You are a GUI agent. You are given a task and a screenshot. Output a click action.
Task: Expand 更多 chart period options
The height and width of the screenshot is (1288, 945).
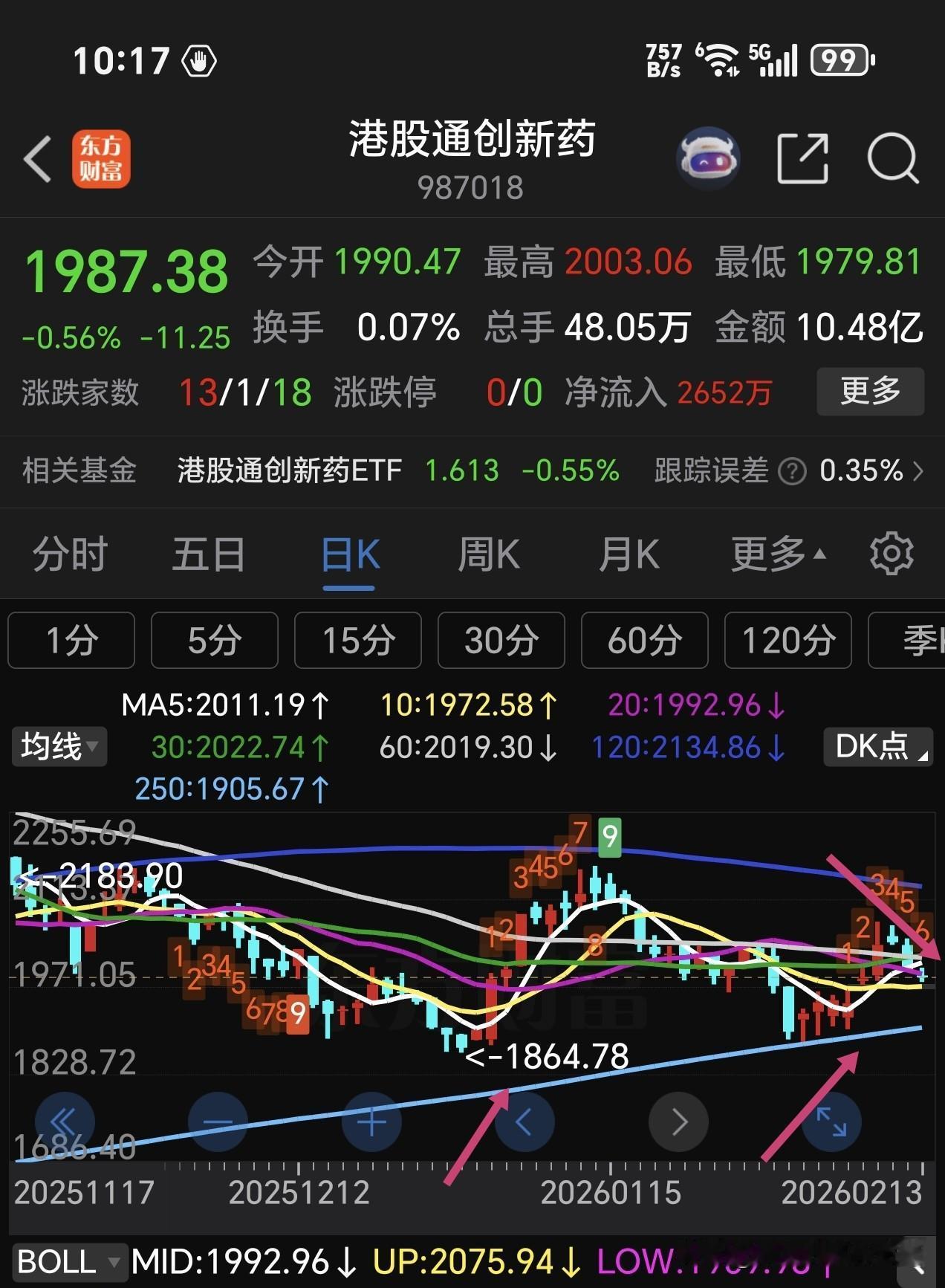[x=774, y=553]
